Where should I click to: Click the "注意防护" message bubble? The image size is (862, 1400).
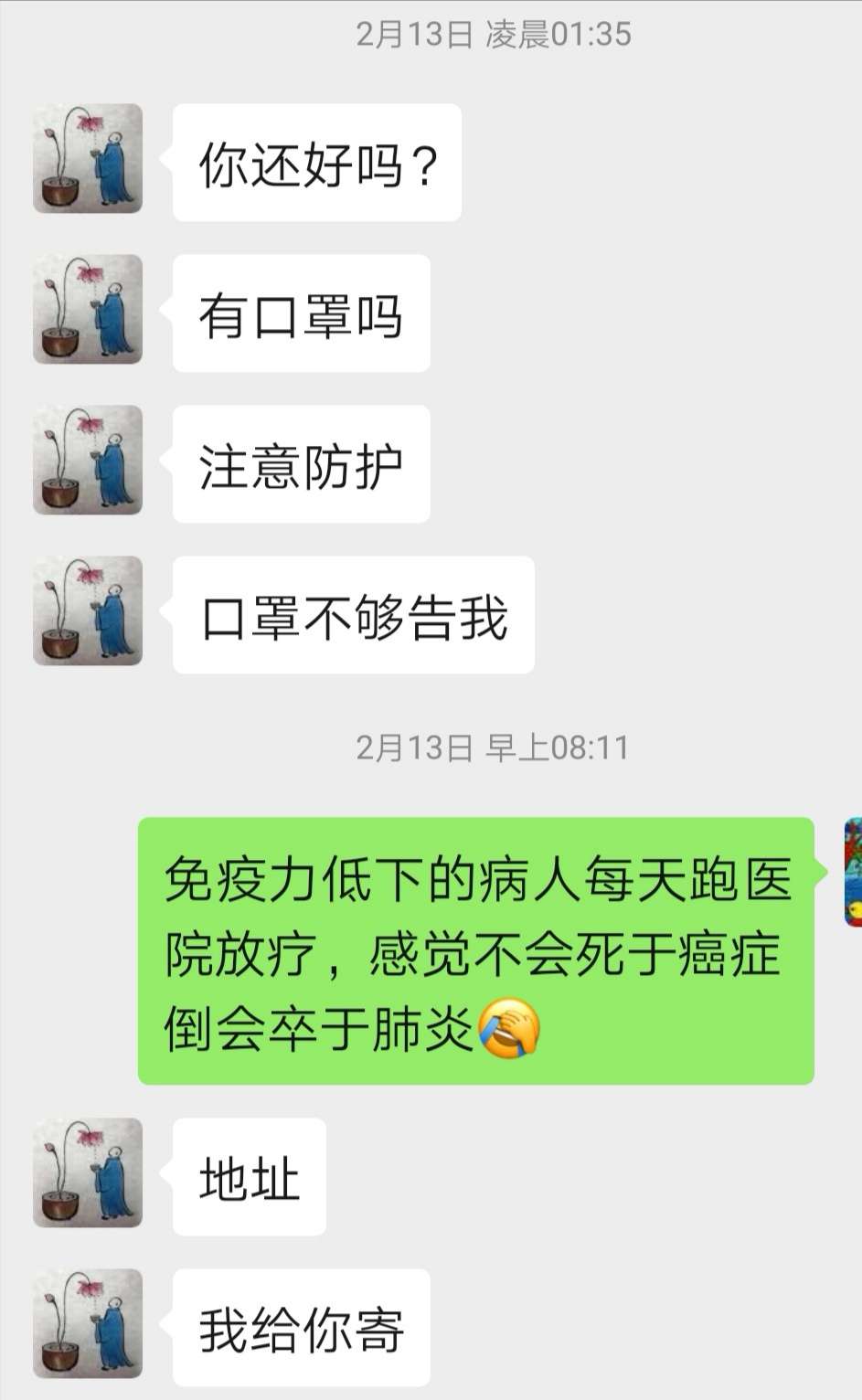(x=300, y=466)
